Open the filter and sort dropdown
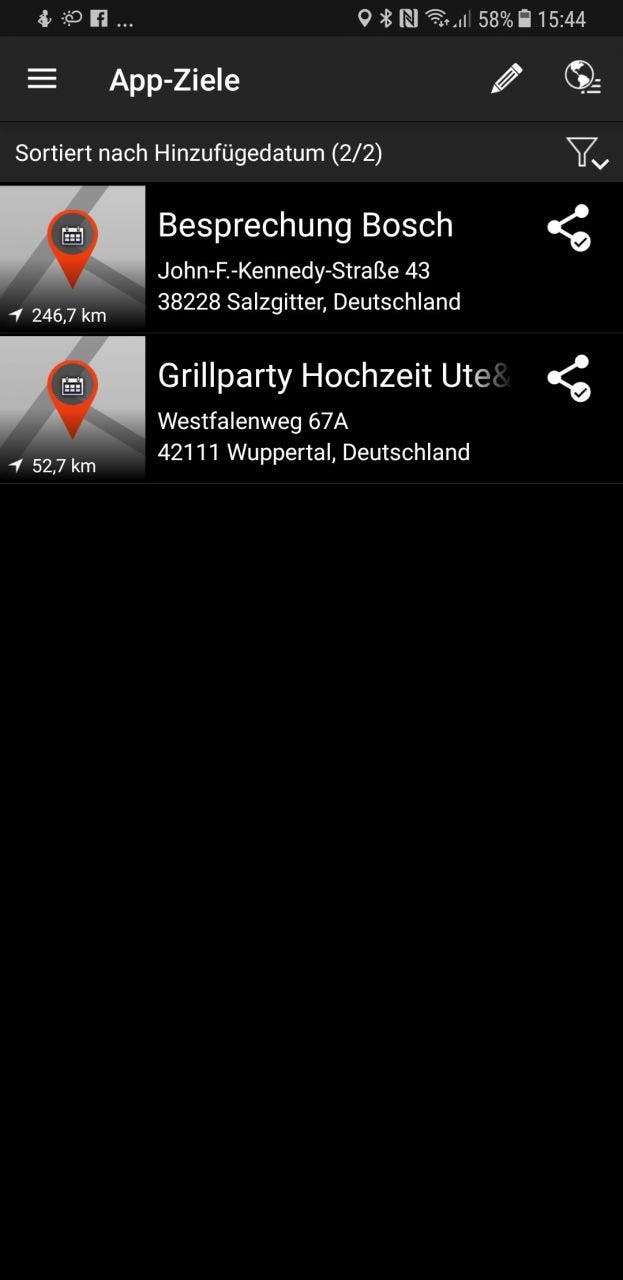623x1280 pixels. click(586, 153)
